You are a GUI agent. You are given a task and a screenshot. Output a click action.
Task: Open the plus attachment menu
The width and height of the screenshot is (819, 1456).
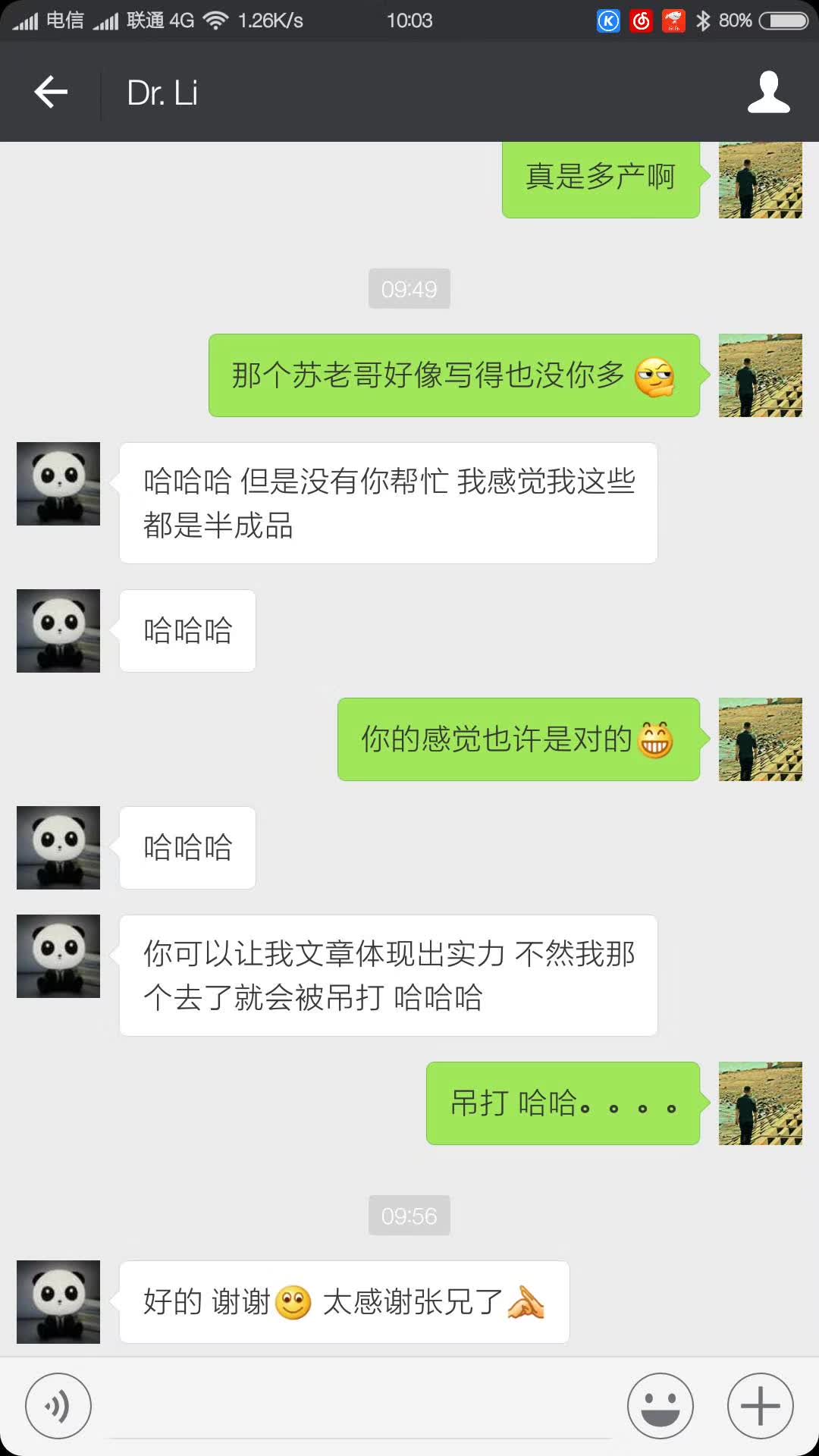point(760,1406)
